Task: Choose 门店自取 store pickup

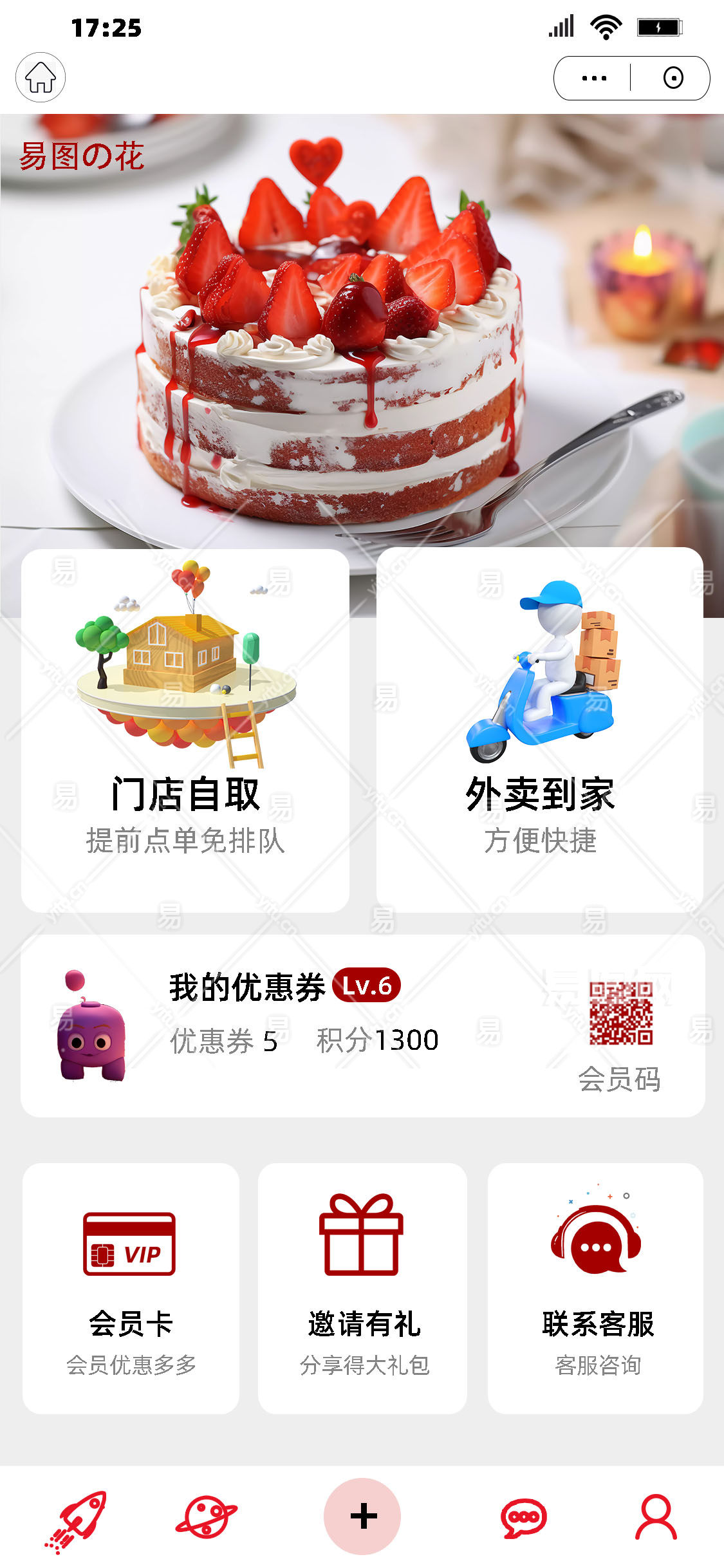Action: tap(185, 729)
